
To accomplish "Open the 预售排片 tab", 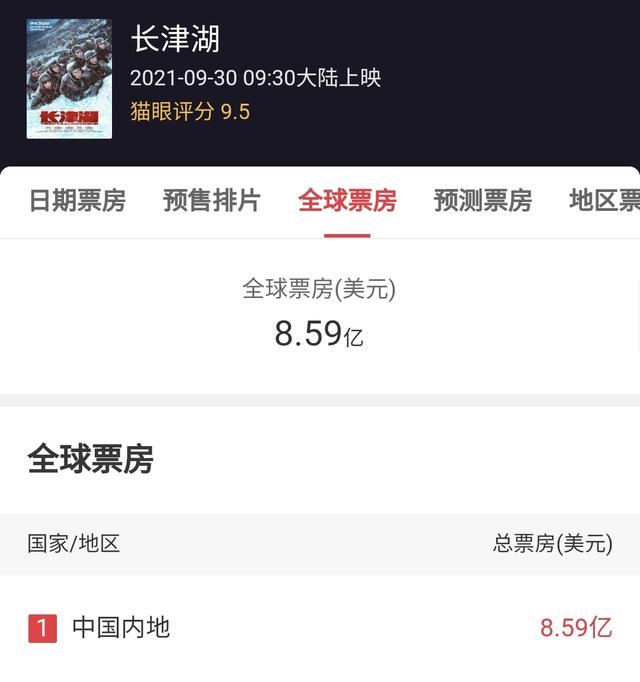I will pos(211,201).
